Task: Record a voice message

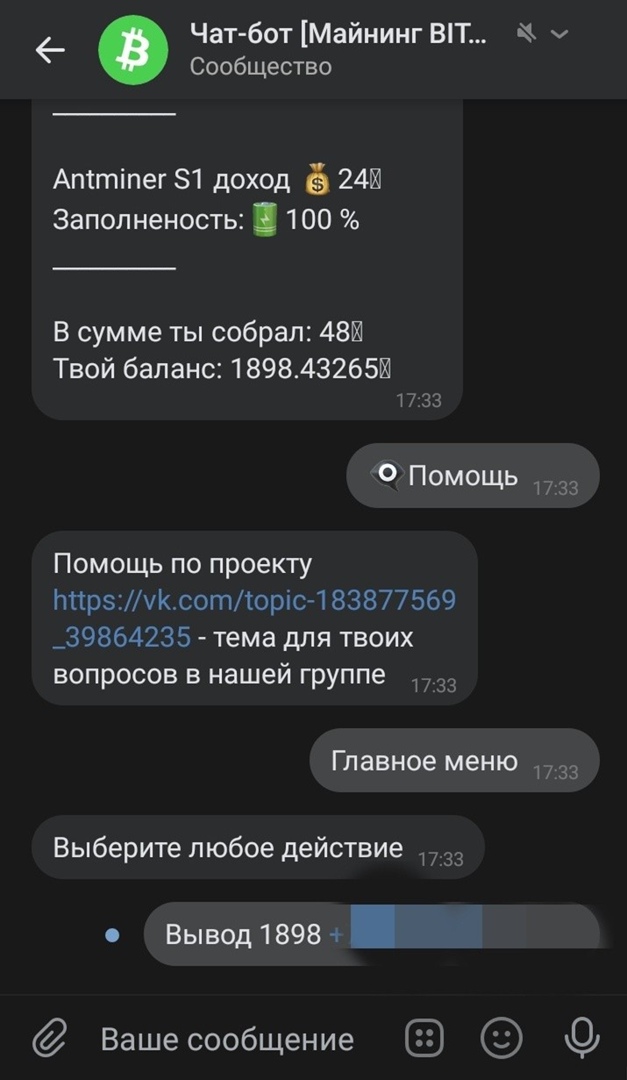Action: 582,1038
